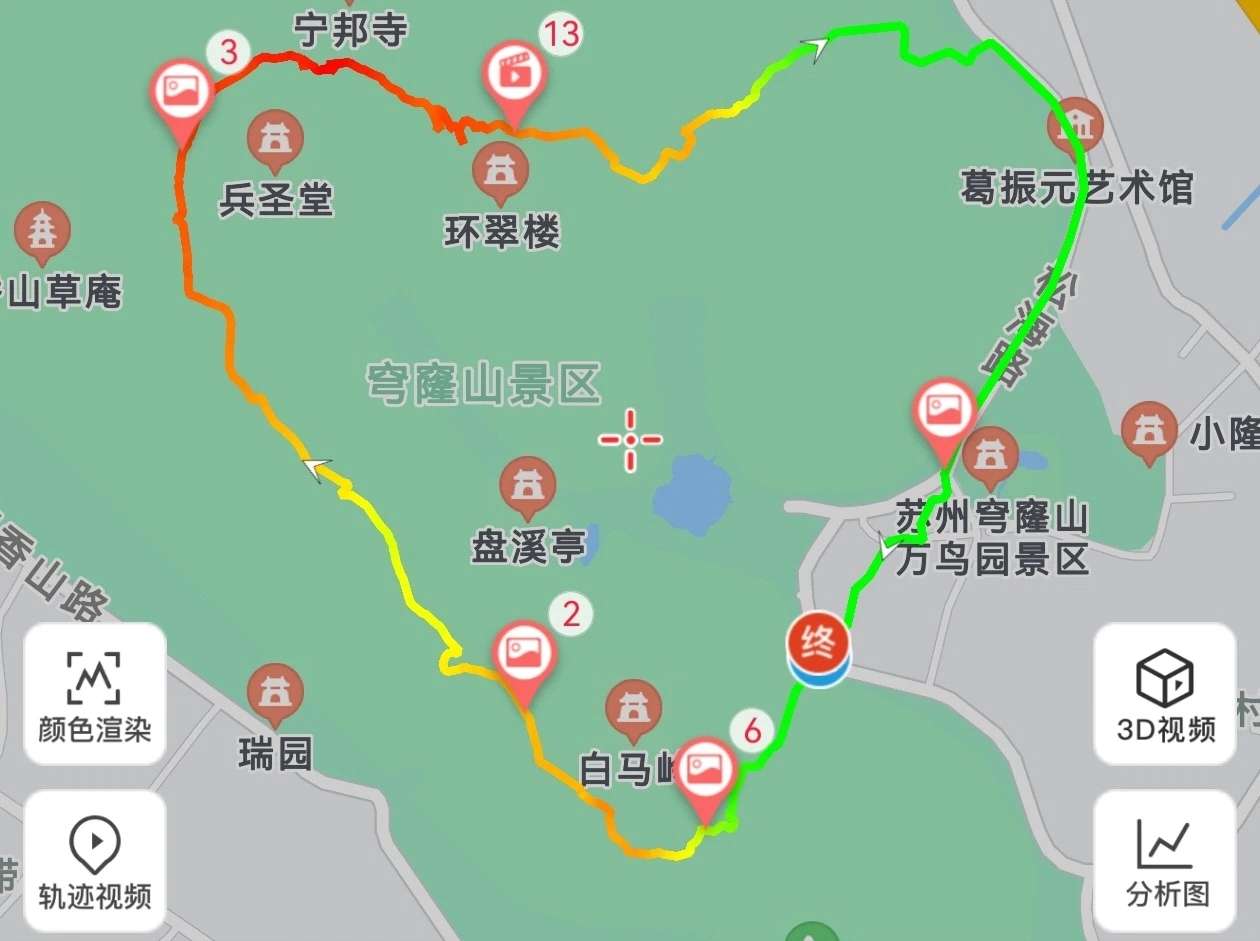This screenshot has width=1260, height=941.
Task: Open the 颜色渲染 color rendering option
Action: tap(95, 693)
